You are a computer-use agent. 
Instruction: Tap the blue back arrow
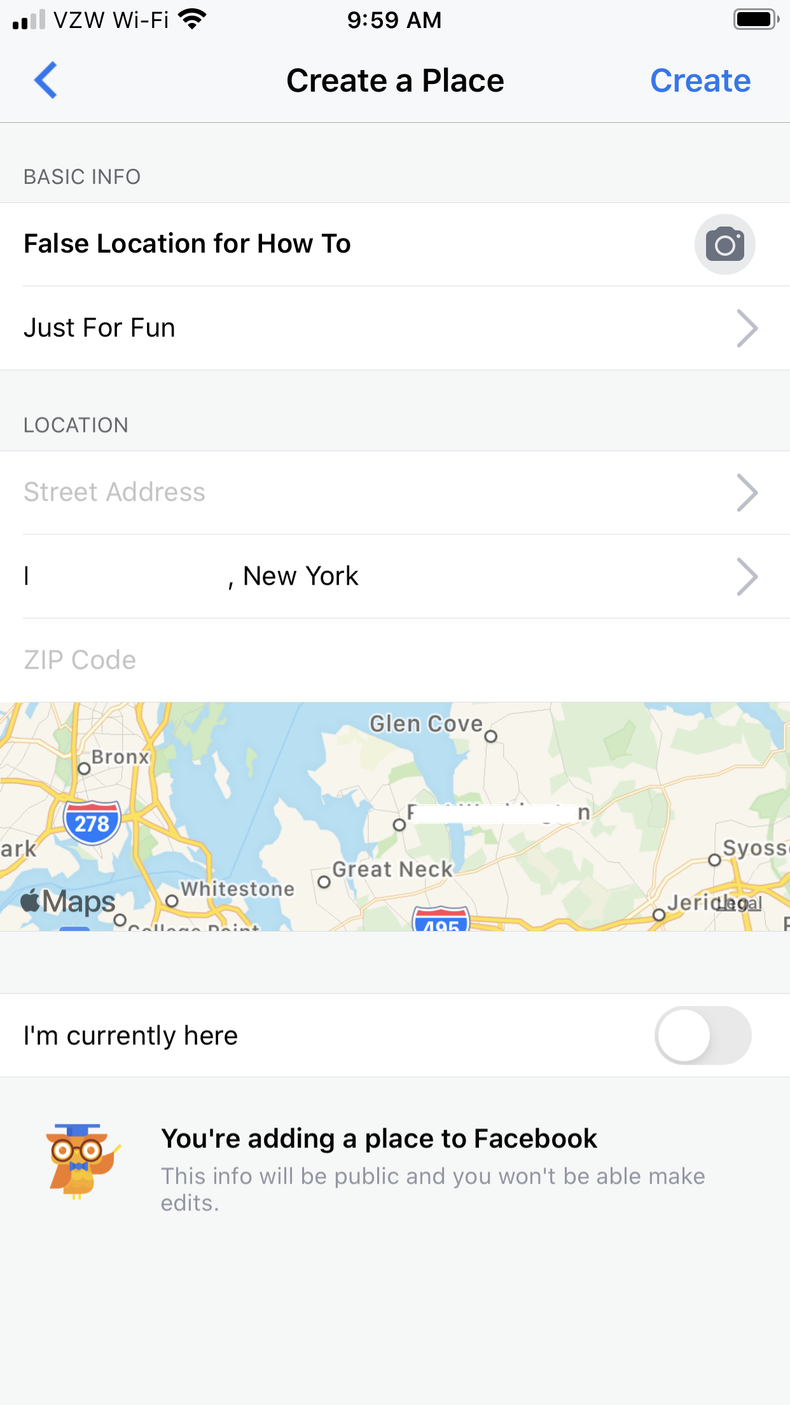click(x=44, y=80)
